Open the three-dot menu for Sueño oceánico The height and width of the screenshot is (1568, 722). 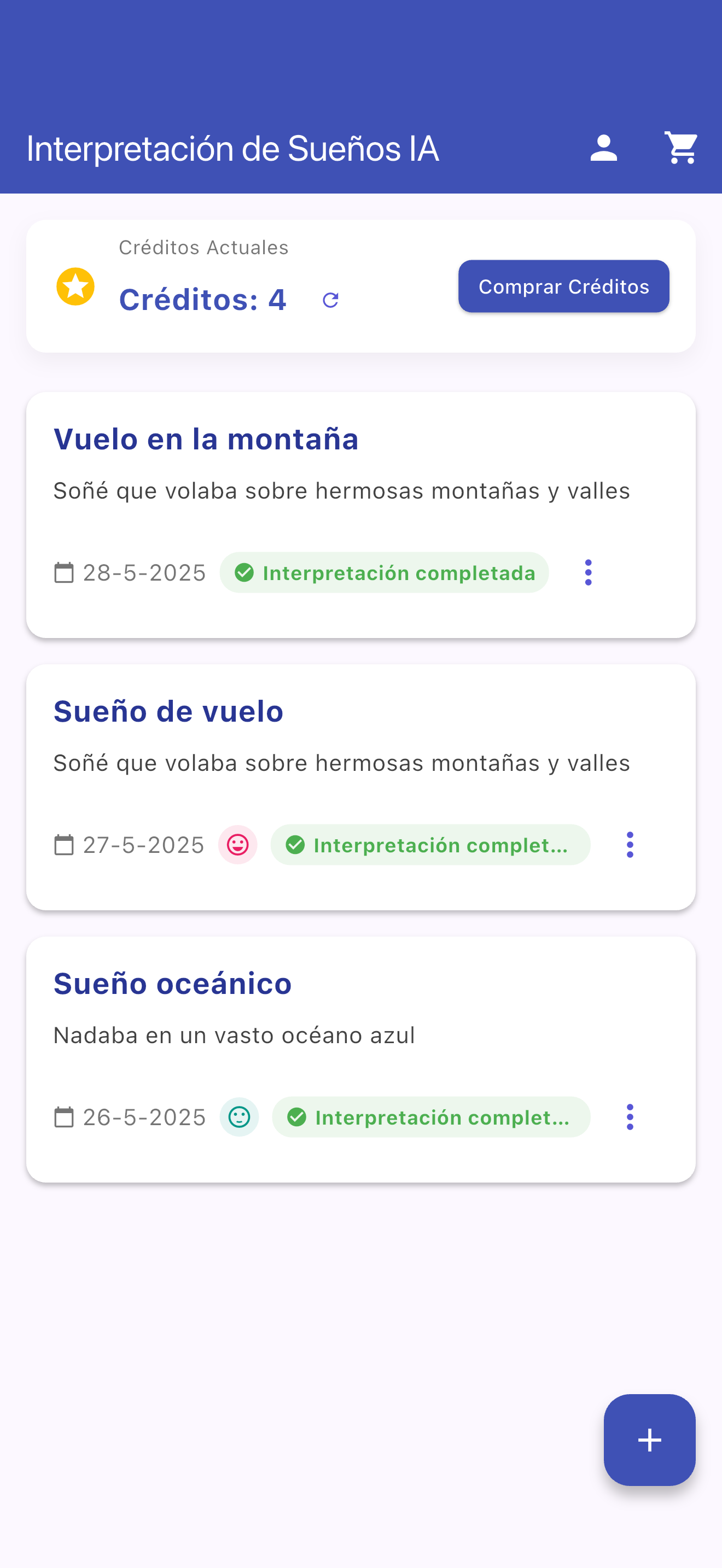point(630,1117)
